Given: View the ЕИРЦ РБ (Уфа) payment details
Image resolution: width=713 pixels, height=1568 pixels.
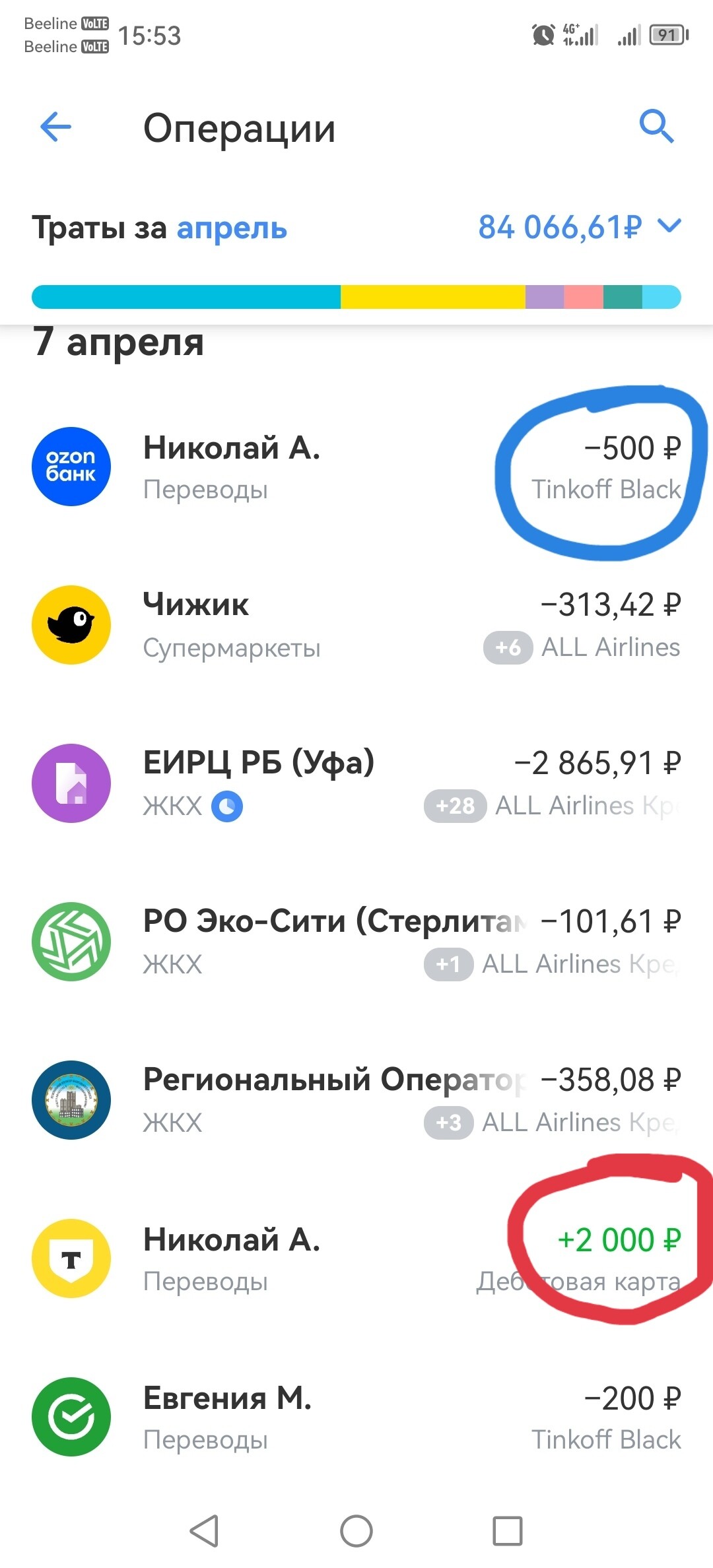Looking at the screenshot, I should (356, 783).
